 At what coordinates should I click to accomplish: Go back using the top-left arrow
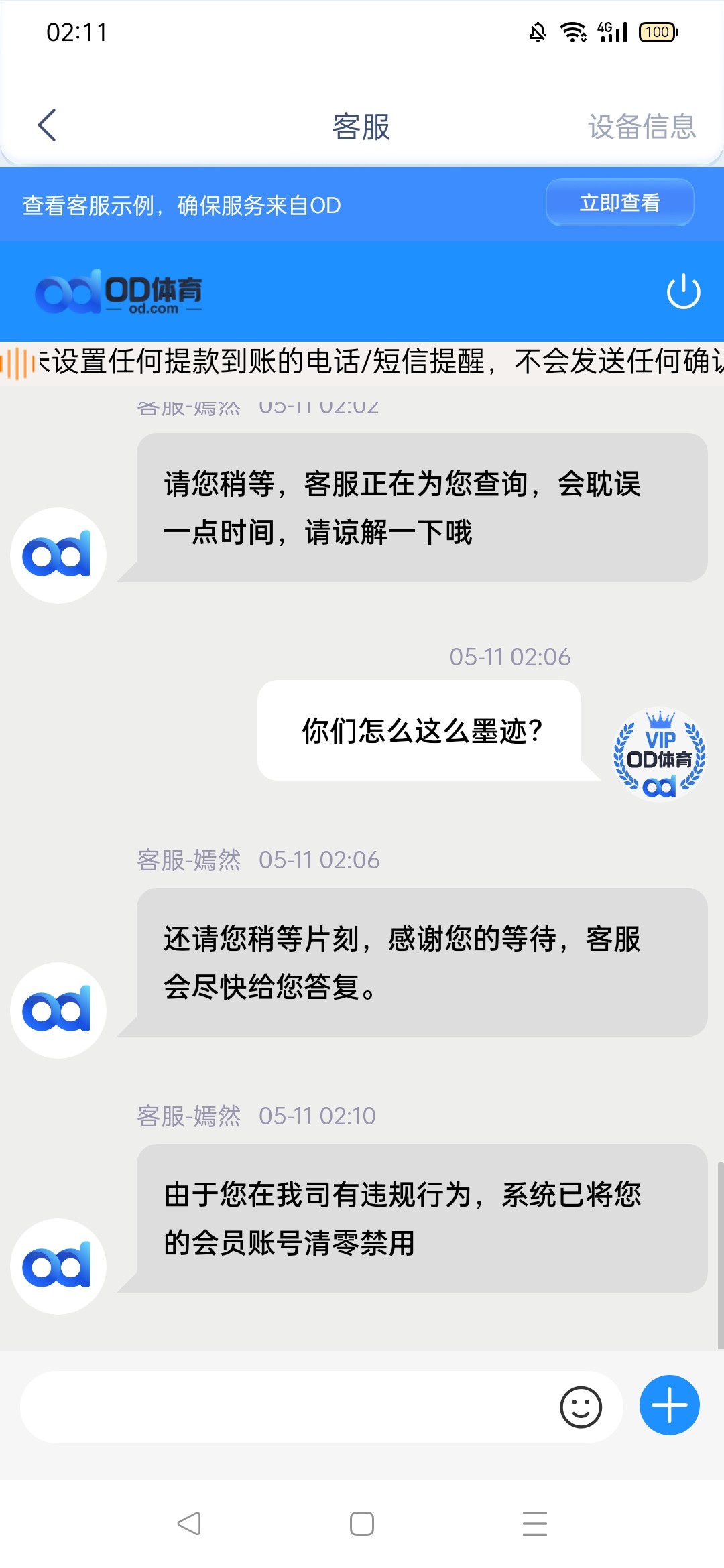tap(47, 125)
